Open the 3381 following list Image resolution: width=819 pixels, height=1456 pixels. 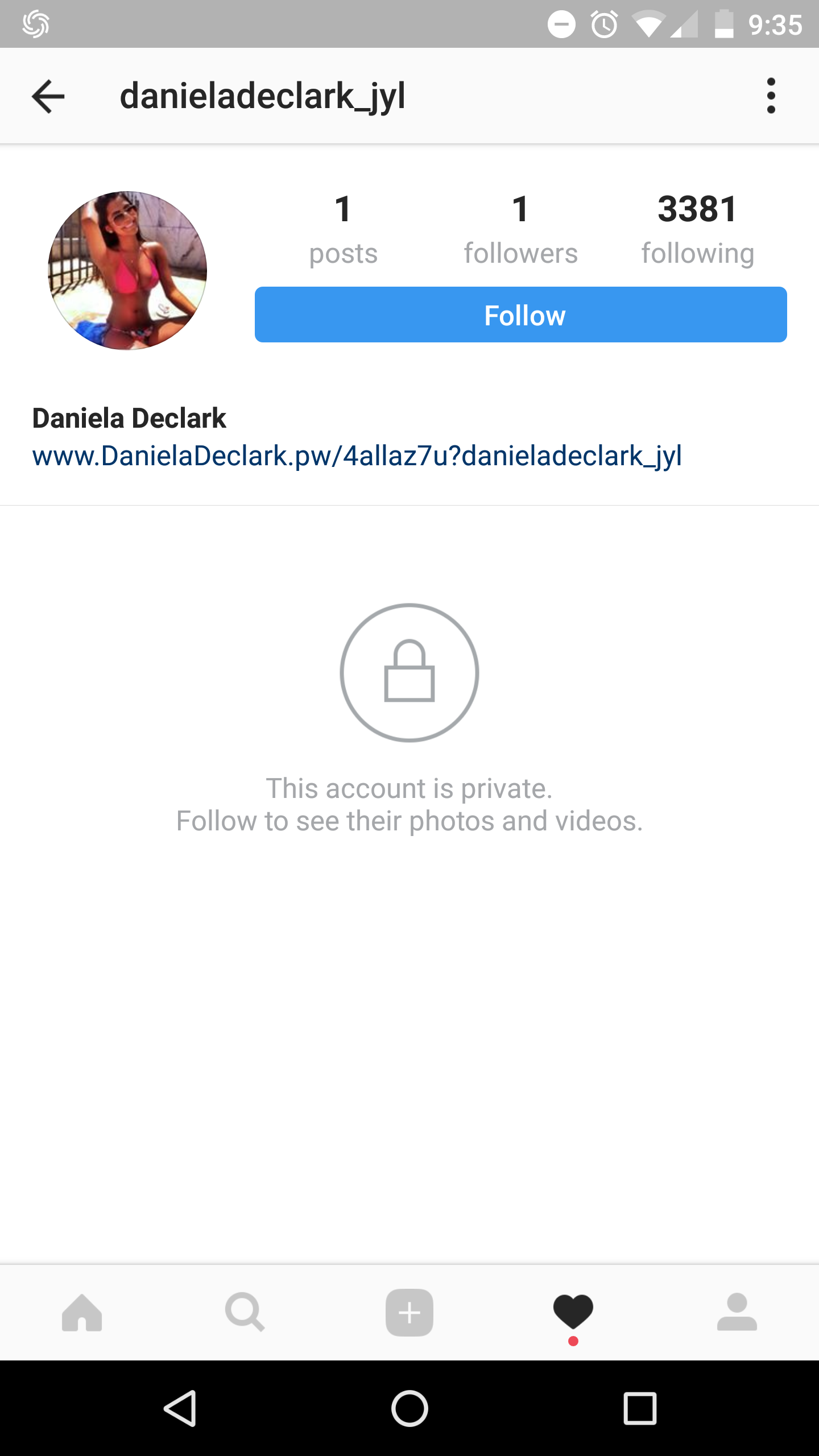point(698,230)
